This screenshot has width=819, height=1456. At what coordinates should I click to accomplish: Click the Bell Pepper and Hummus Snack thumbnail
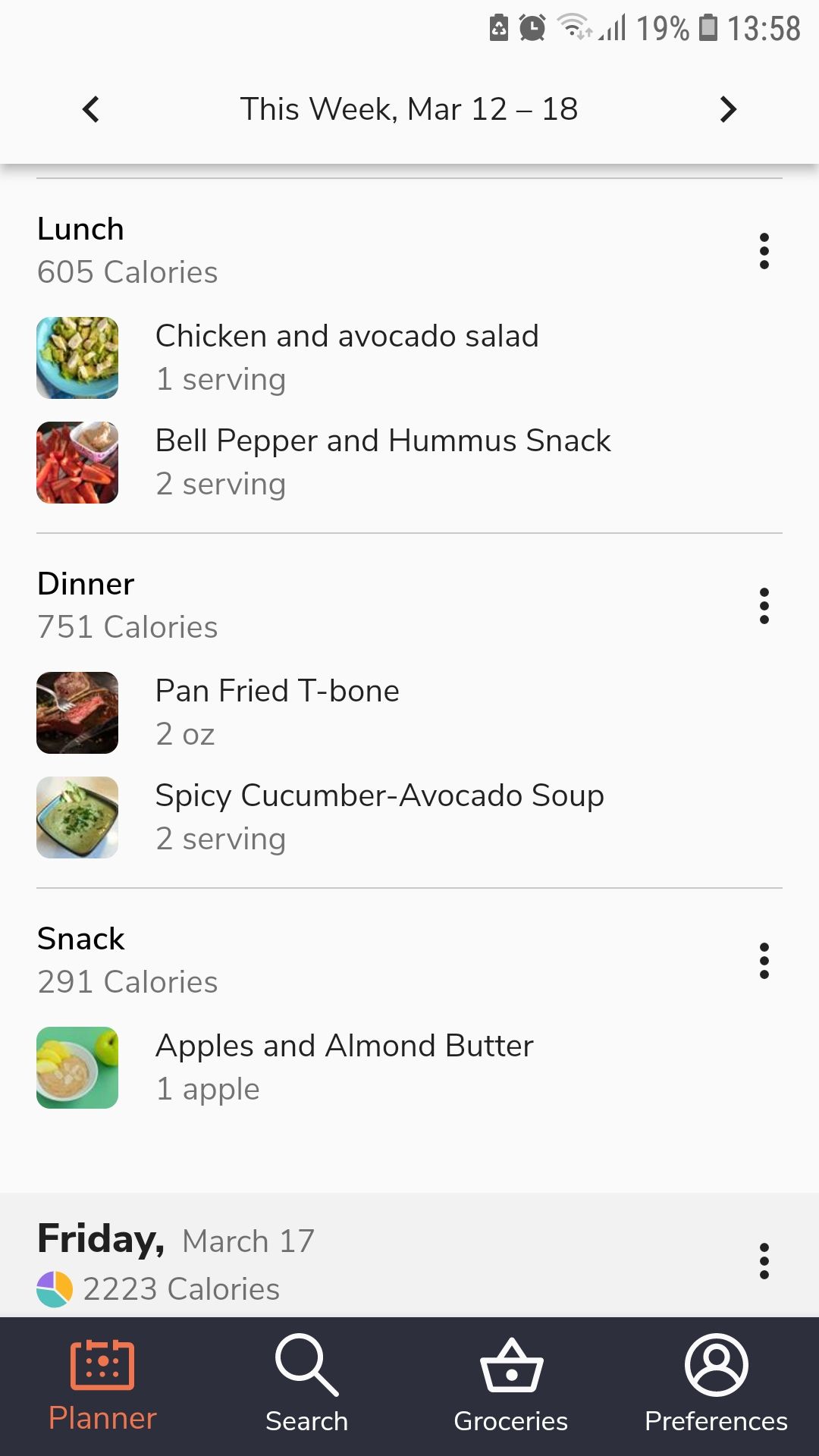(x=77, y=462)
